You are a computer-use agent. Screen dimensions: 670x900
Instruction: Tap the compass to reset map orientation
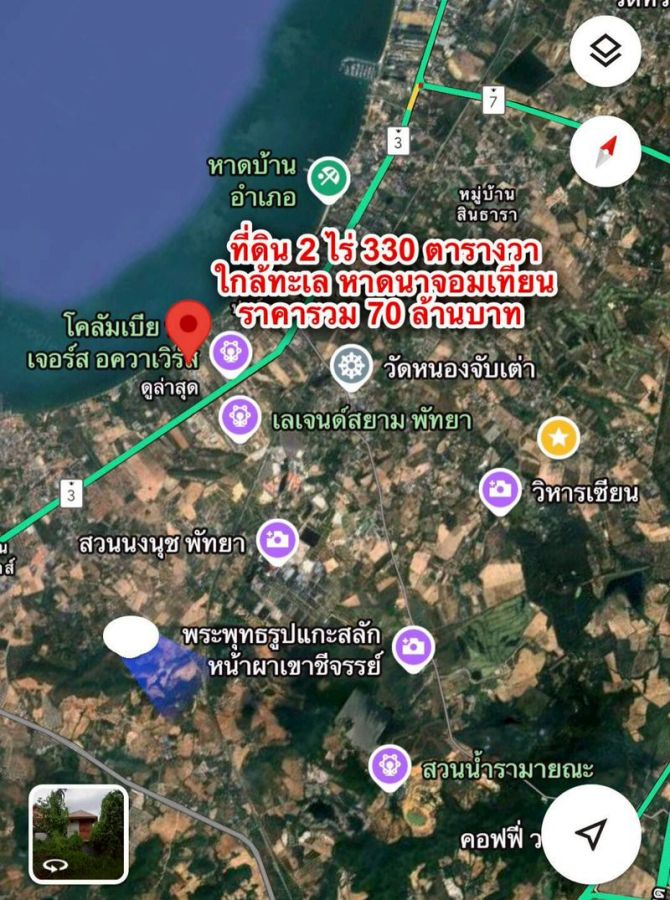pyautogui.click(x=605, y=152)
